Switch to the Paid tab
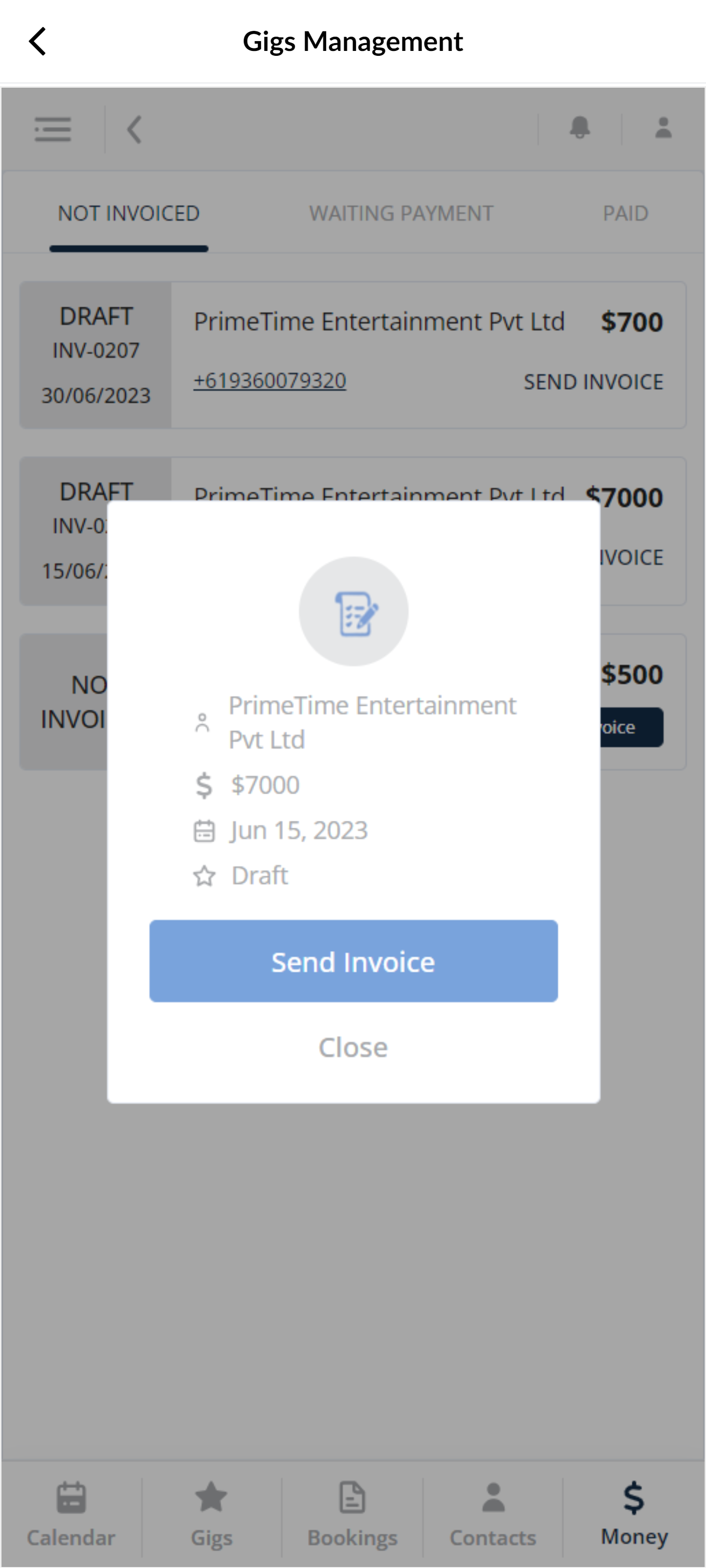This screenshot has height=1568, width=706. click(625, 214)
